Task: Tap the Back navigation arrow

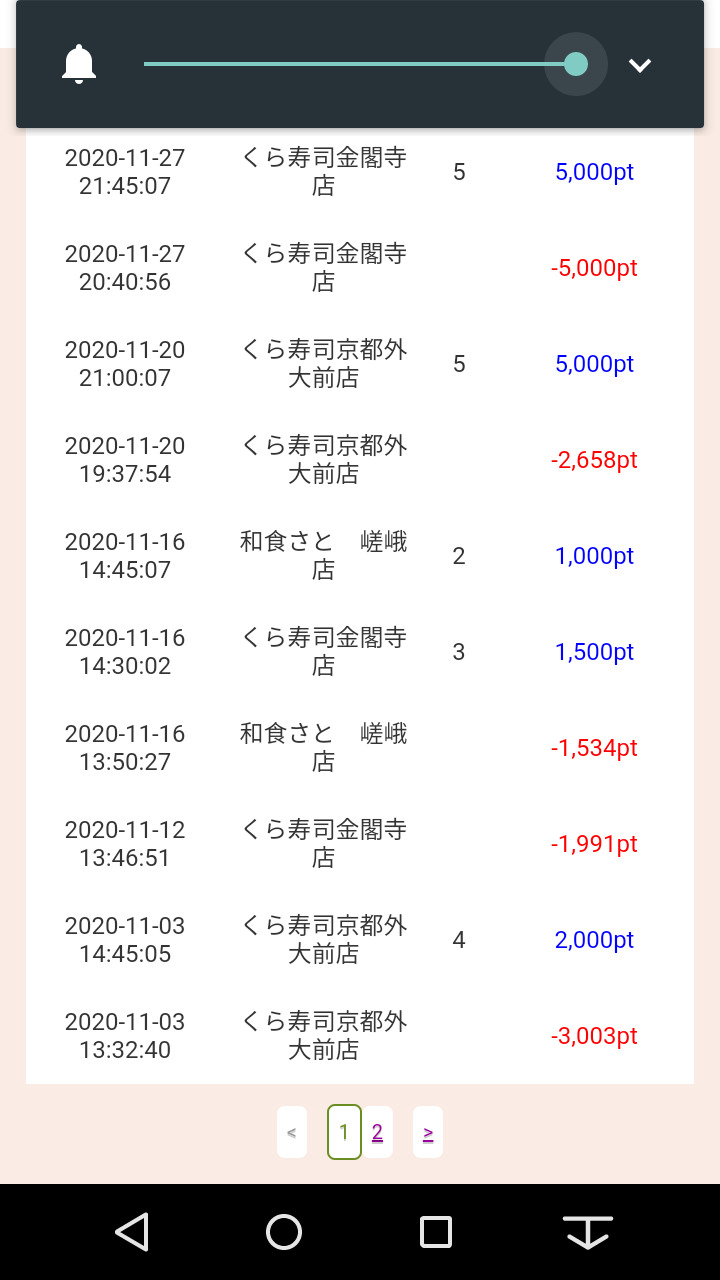Action: pos(133,1232)
